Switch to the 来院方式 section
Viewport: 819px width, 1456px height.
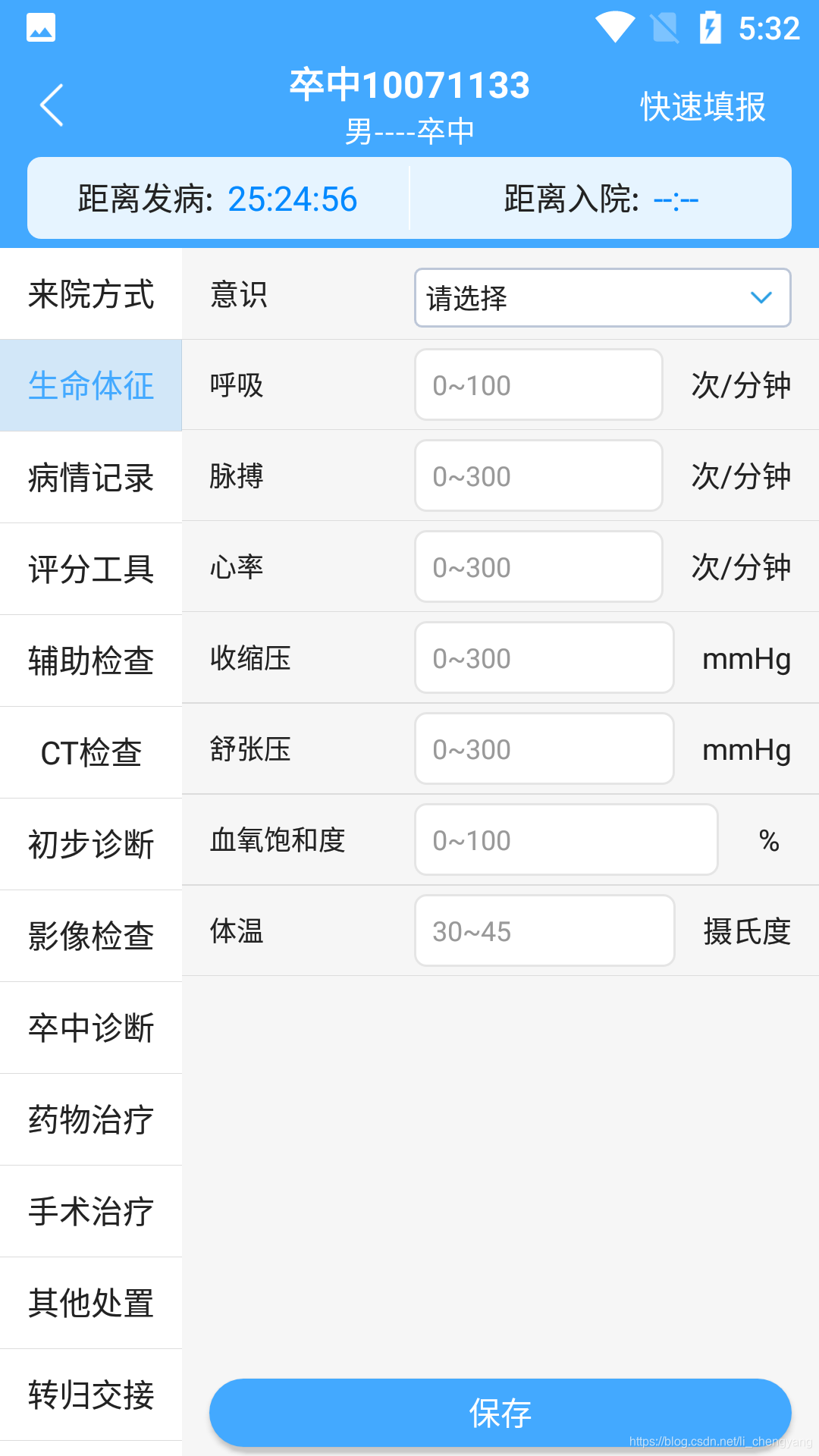pyautogui.click(x=91, y=294)
